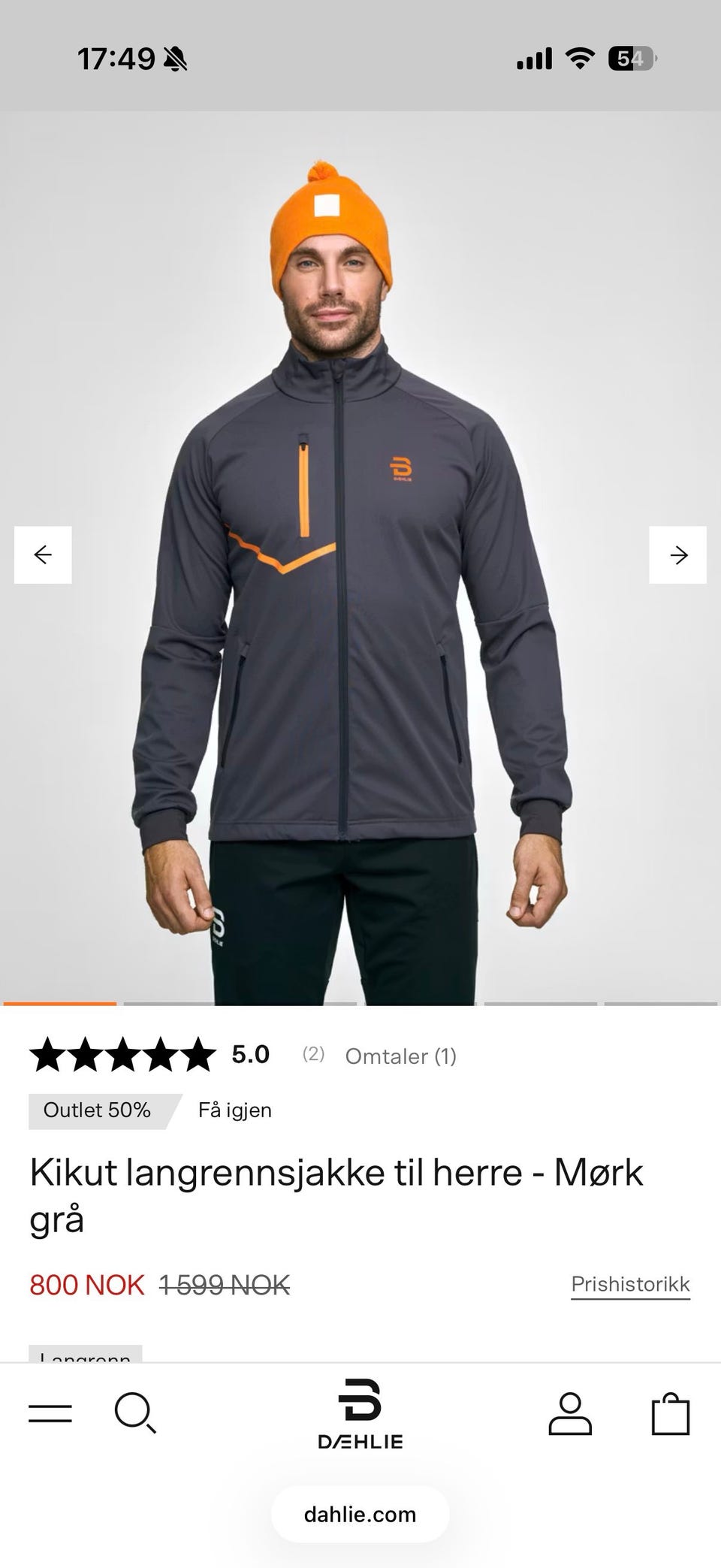721x1568 pixels.
Task: Show the previous product image
Action: click(43, 555)
